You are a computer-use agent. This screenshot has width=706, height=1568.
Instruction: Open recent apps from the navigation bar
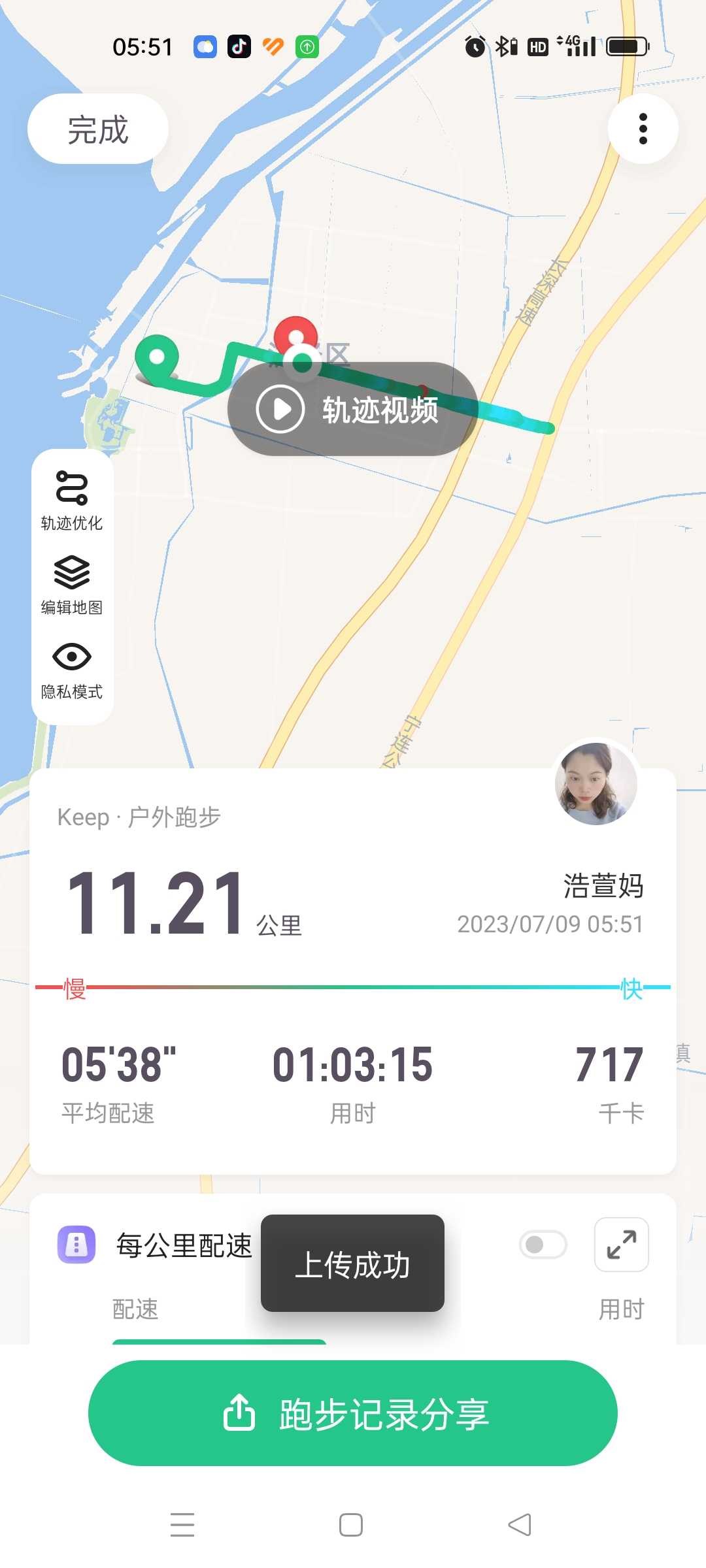point(182,1525)
